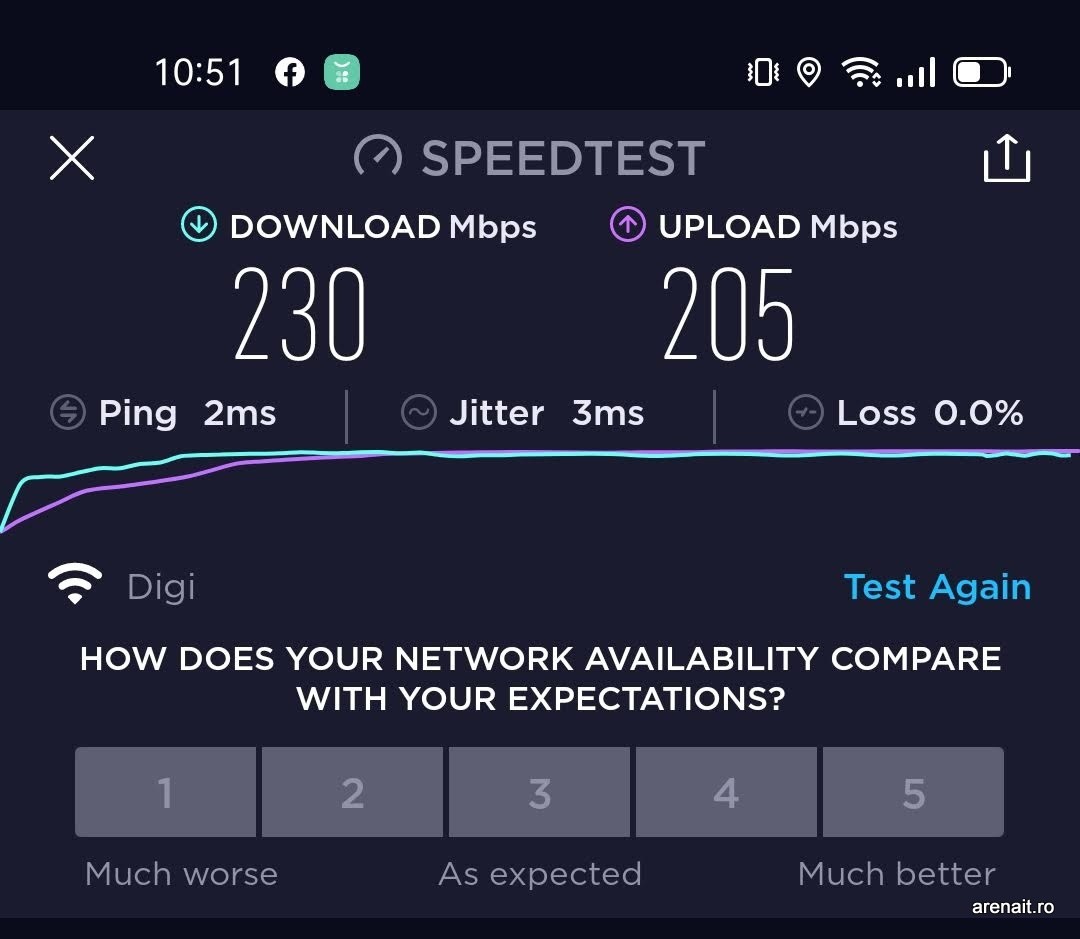Run the speed test again
The height and width of the screenshot is (939, 1080).
pyautogui.click(x=937, y=587)
